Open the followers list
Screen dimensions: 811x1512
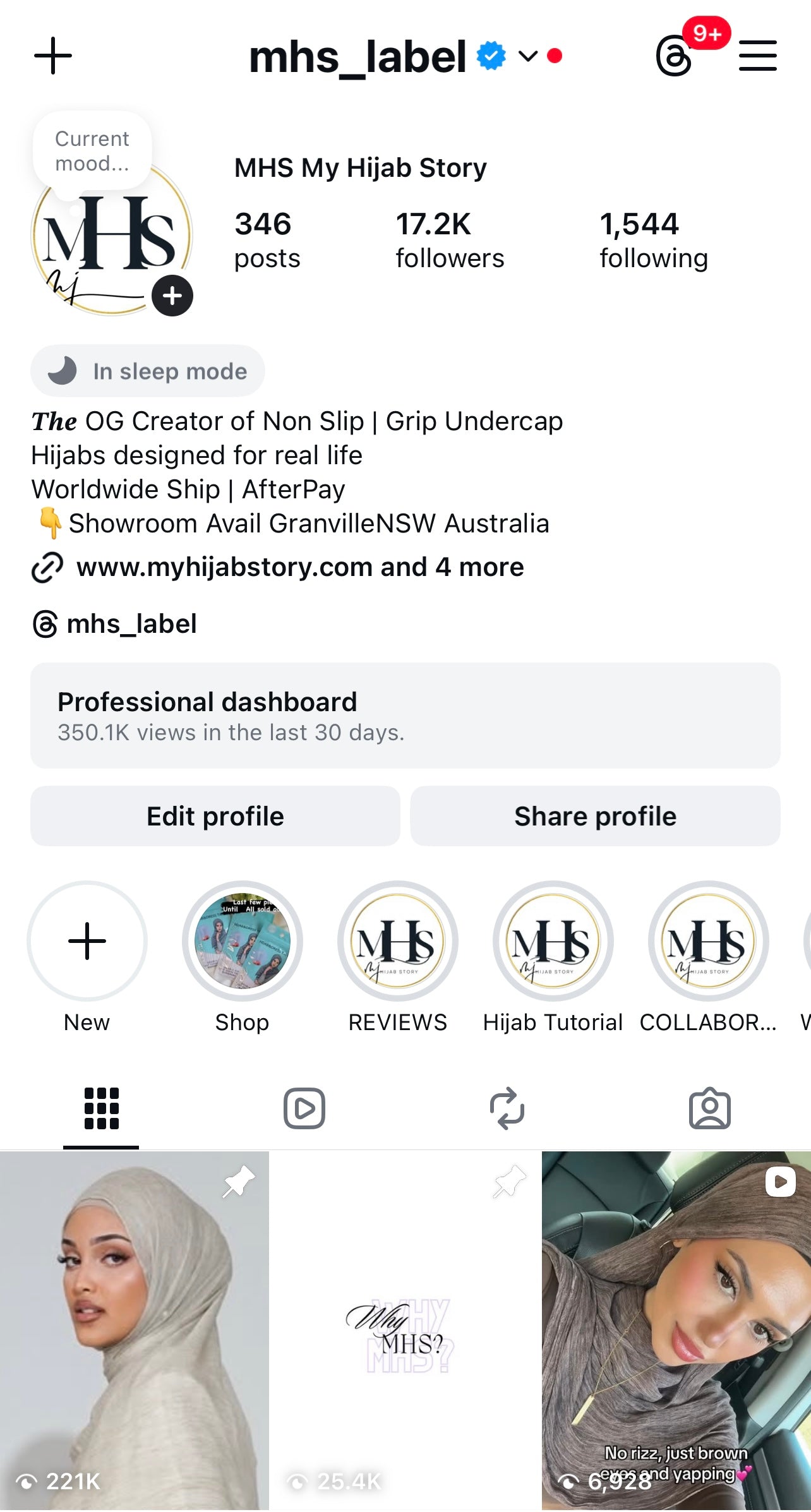449,241
